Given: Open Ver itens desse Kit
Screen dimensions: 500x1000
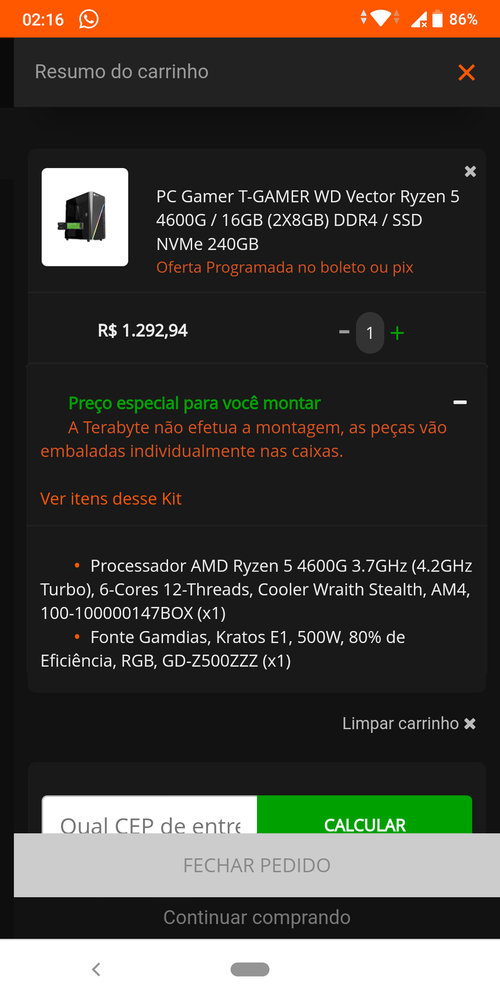Looking at the screenshot, I should pos(111,499).
